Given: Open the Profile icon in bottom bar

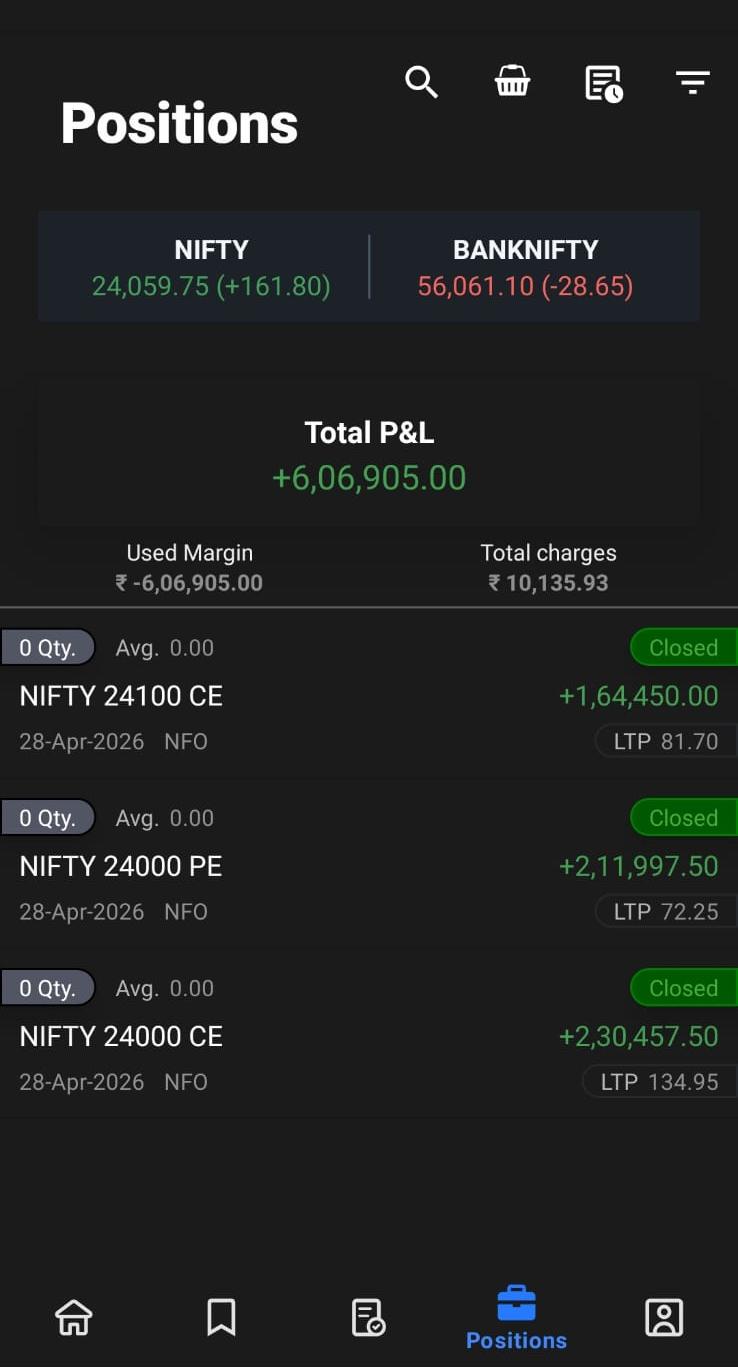Looking at the screenshot, I should [x=664, y=1317].
